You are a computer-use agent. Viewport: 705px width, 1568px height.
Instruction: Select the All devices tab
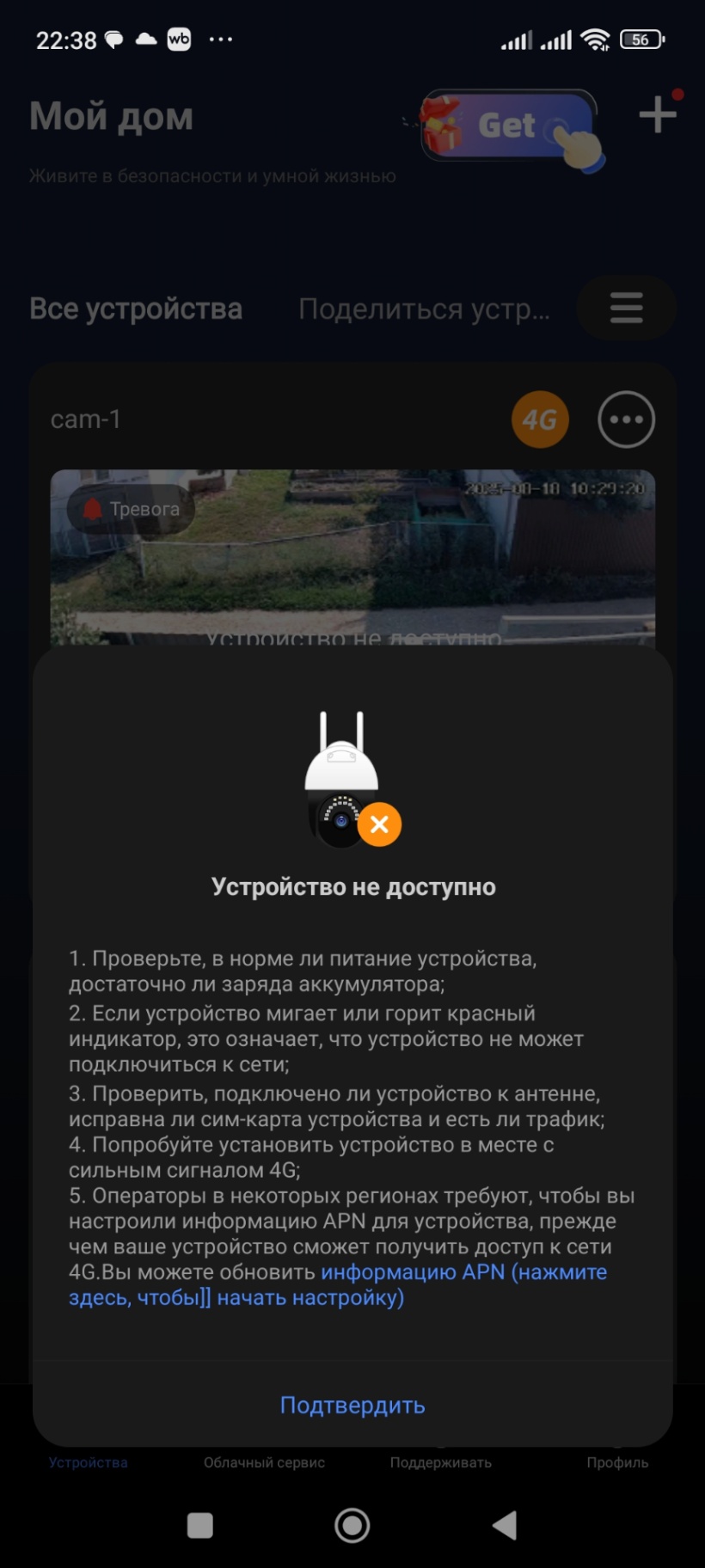click(x=136, y=309)
